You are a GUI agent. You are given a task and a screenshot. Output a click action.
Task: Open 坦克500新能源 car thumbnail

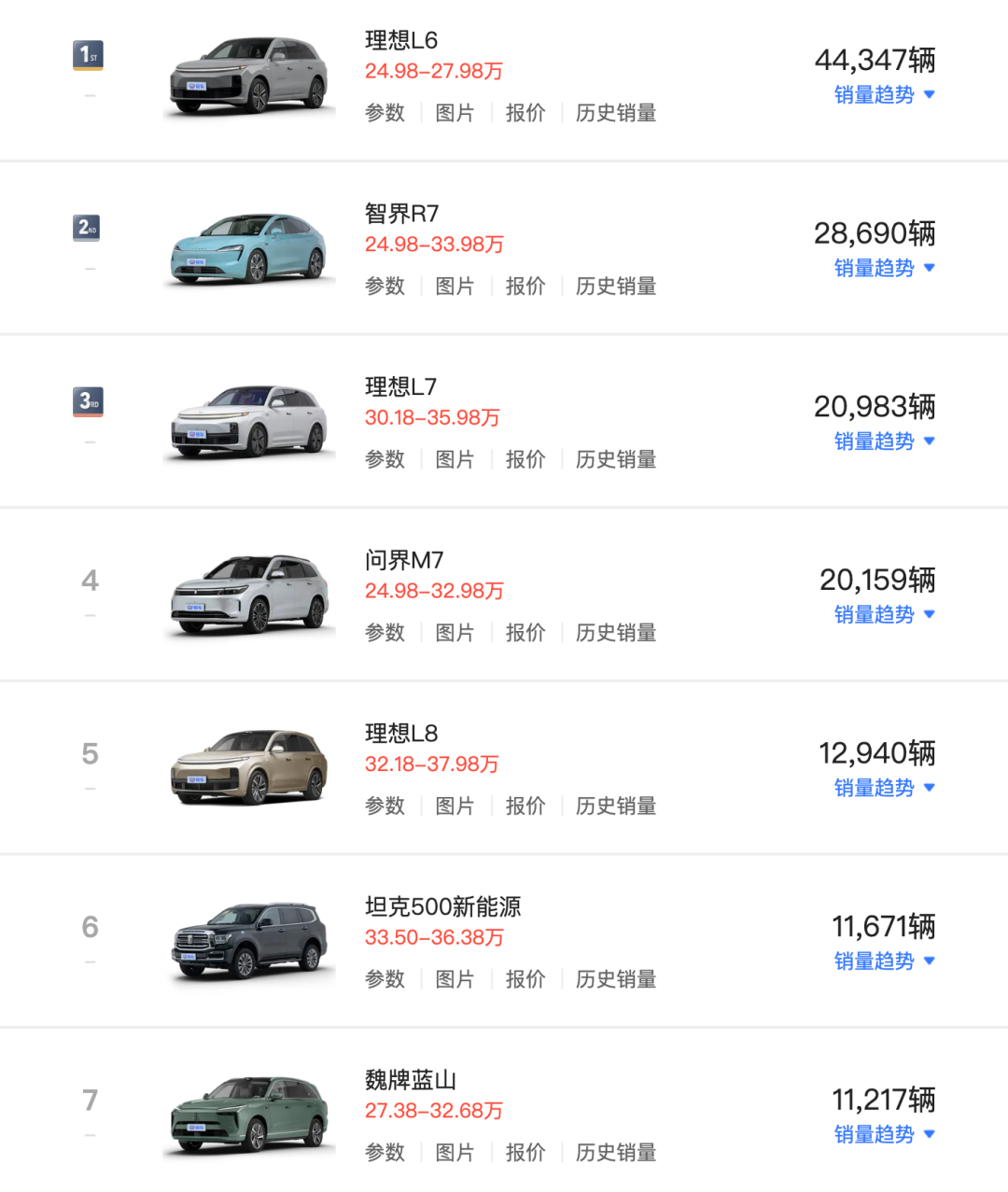pos(249,941)
